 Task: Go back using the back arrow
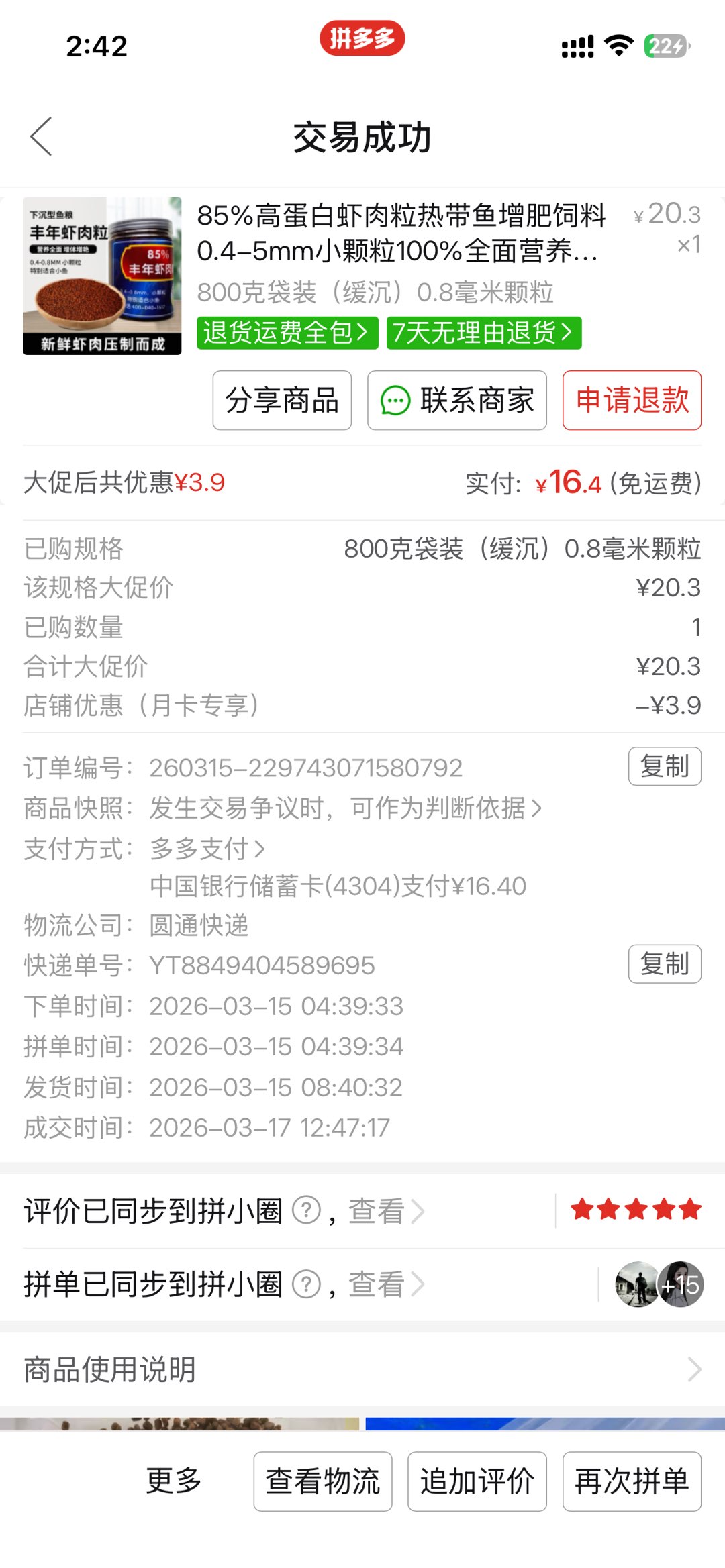pos(42,137)
